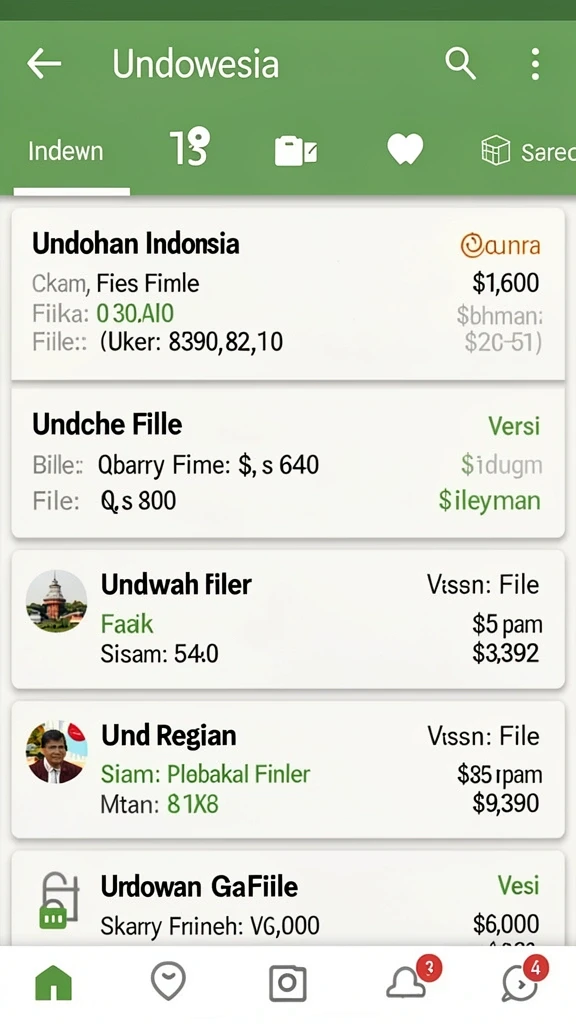Open the Undohan Indonsia card
576x1024 pixels.
tap(288, 293)
